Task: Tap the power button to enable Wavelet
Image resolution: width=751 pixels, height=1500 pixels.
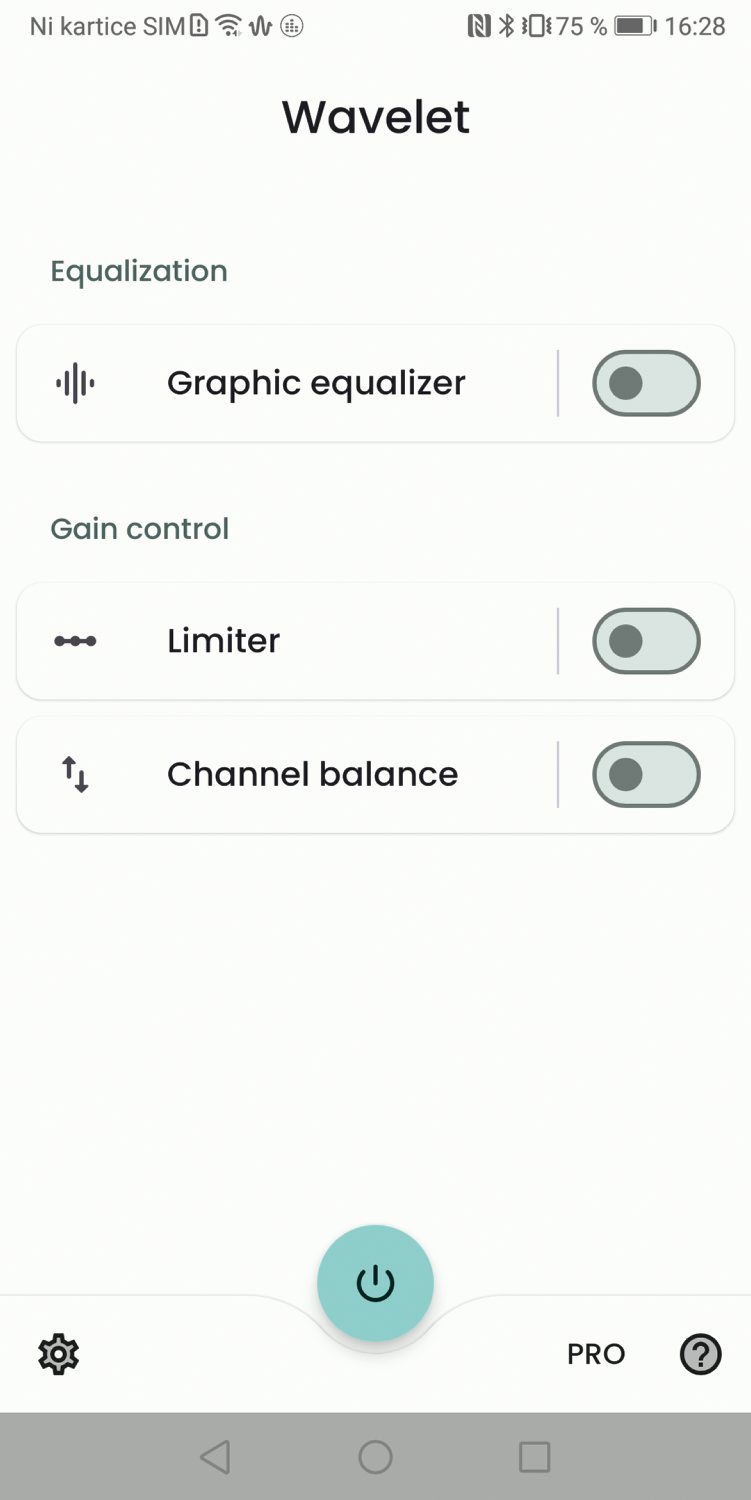Action: tap(375, 1283)
